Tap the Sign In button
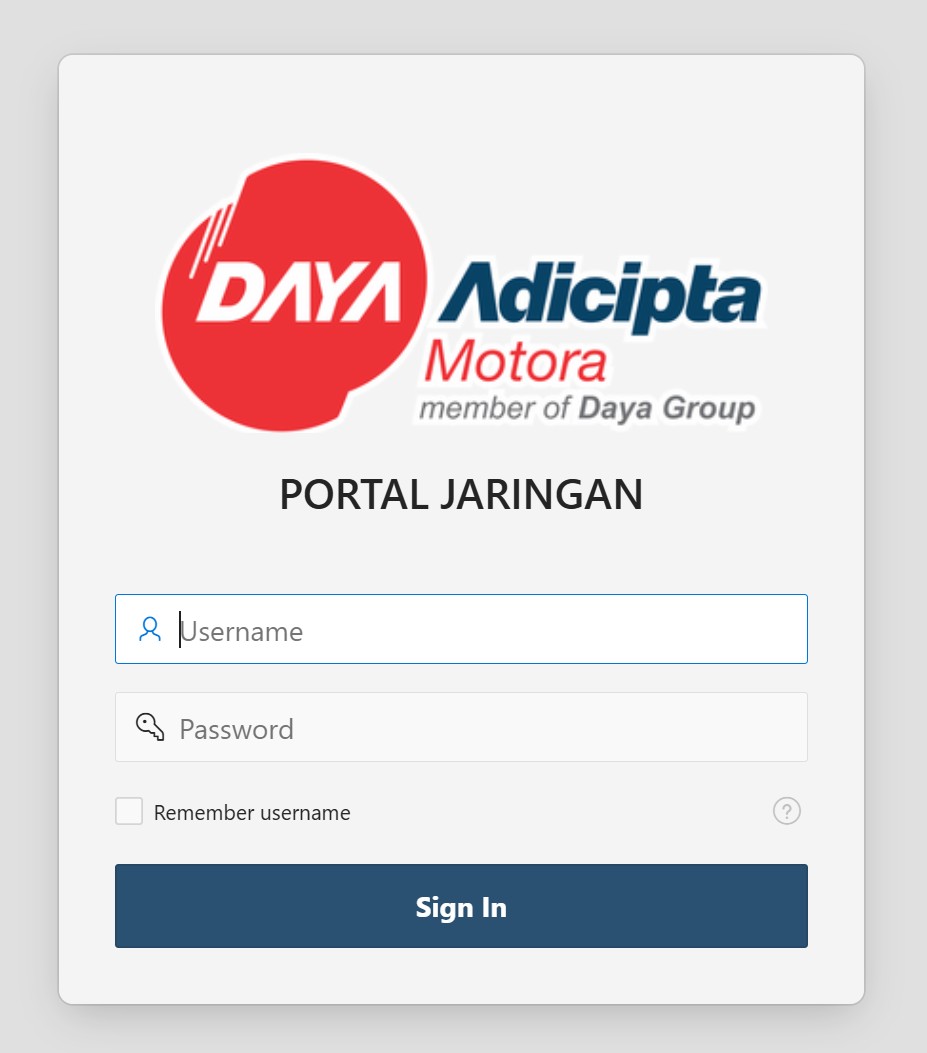 click(461, 906)
